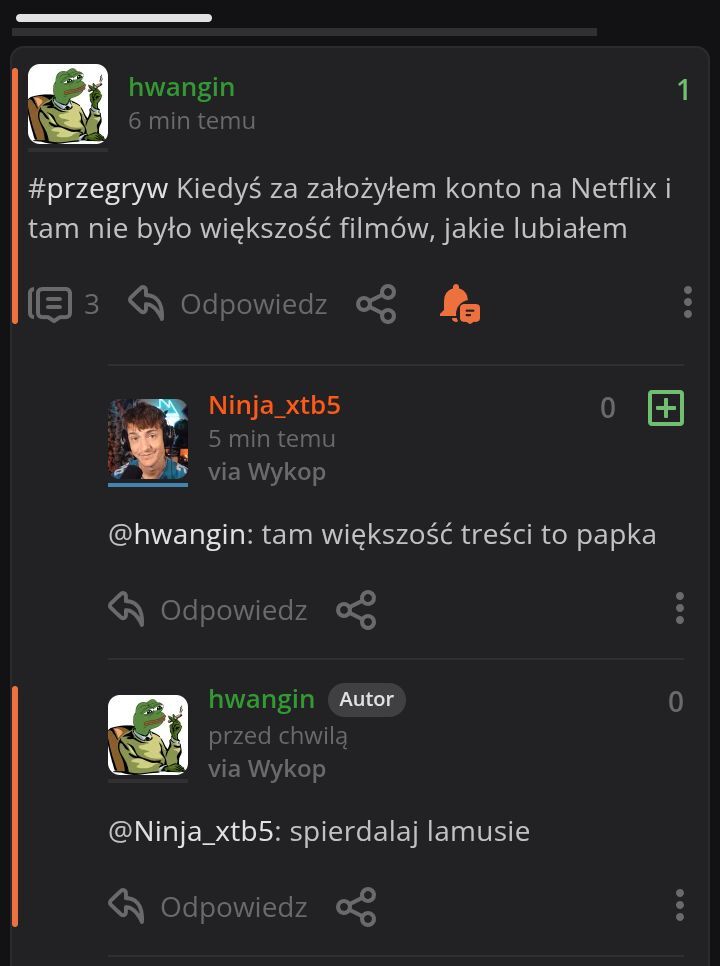
Task: Share the "spierdalaj lamusie" comment
Action: pyautogui.click(x=356, y=907)
